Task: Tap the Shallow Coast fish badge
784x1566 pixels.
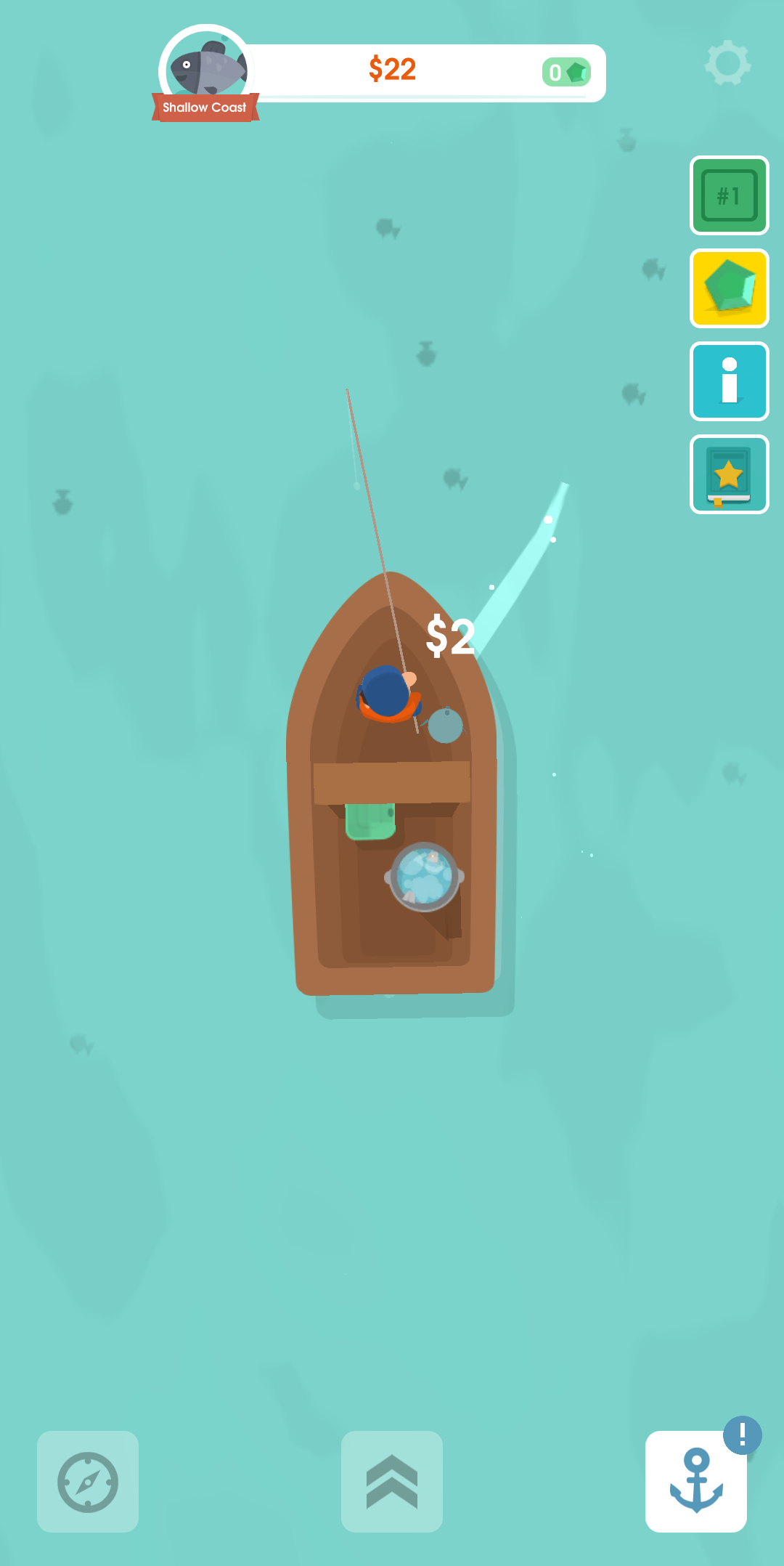Action: coord(206,74)
